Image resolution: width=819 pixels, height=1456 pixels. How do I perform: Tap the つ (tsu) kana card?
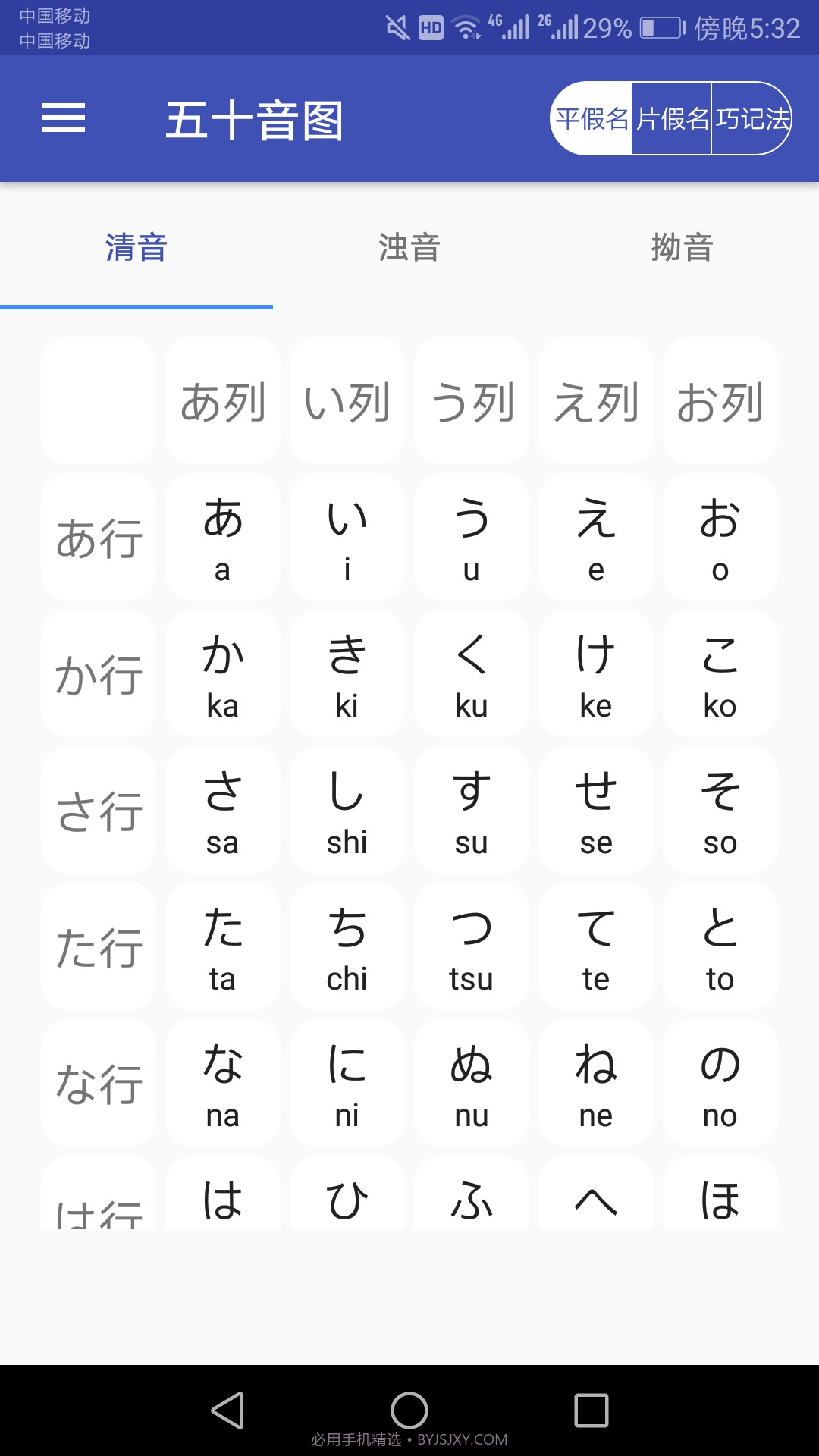[x=471, y=946]
